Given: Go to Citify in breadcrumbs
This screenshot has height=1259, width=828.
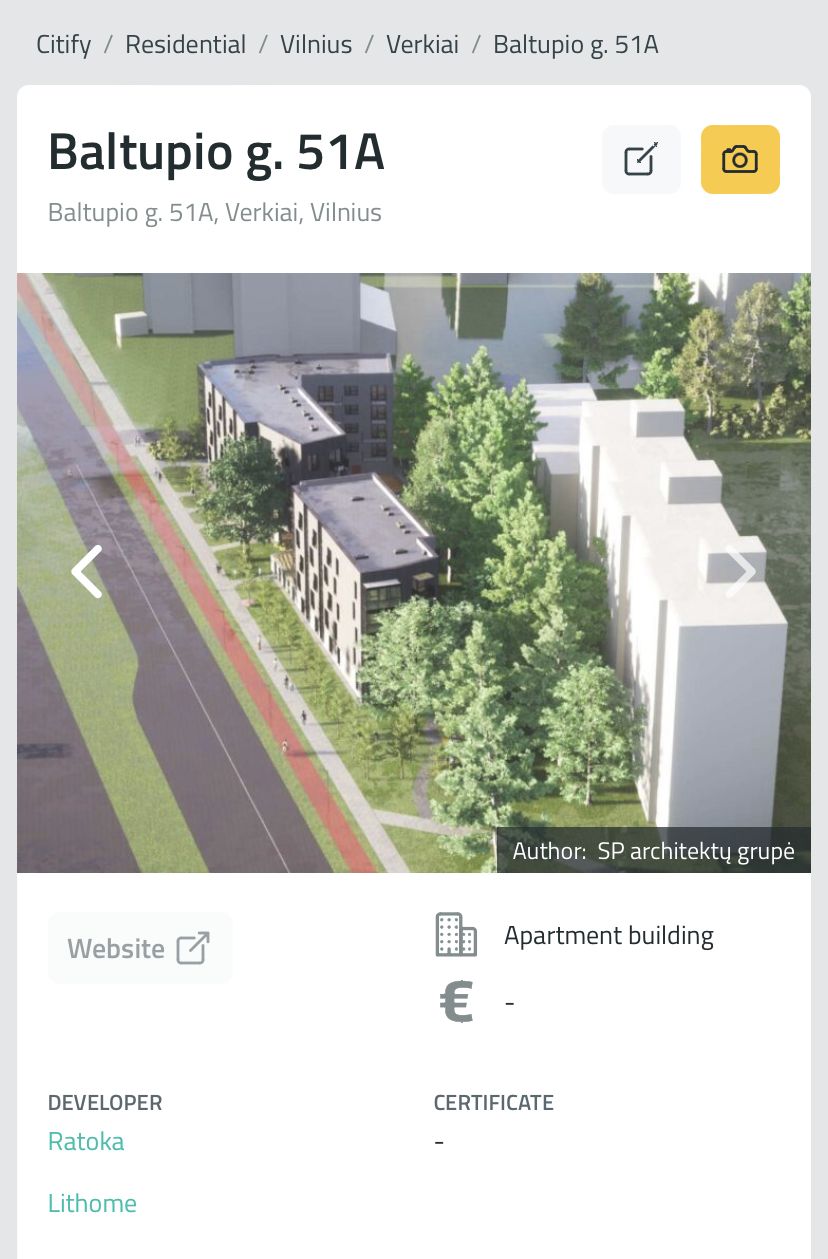Looking at the screenshot, I should coord(63,44).
